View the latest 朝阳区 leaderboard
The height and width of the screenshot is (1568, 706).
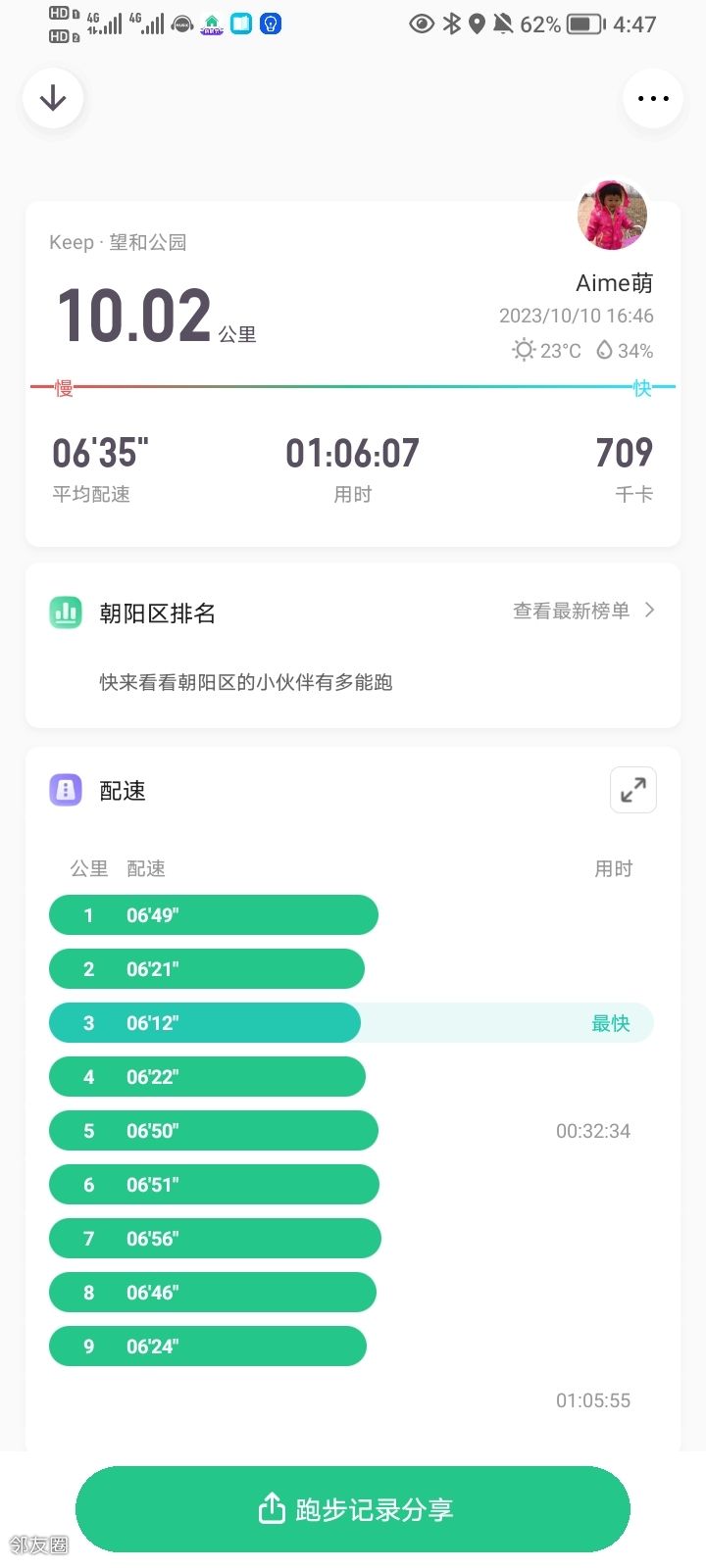tap(582, 611)
